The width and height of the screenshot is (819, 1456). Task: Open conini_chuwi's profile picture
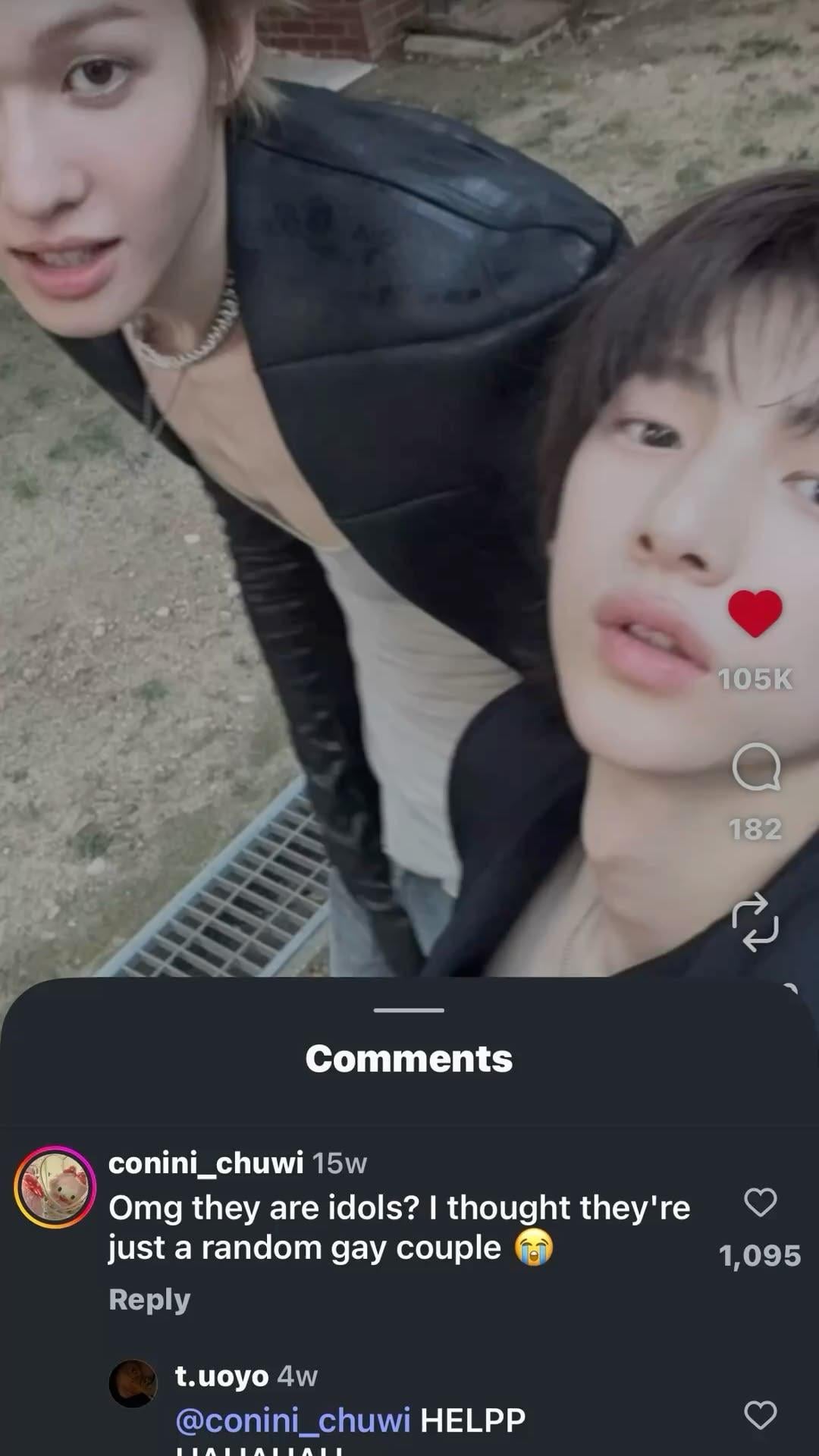pyautogui.click(x=55, y=1187)
